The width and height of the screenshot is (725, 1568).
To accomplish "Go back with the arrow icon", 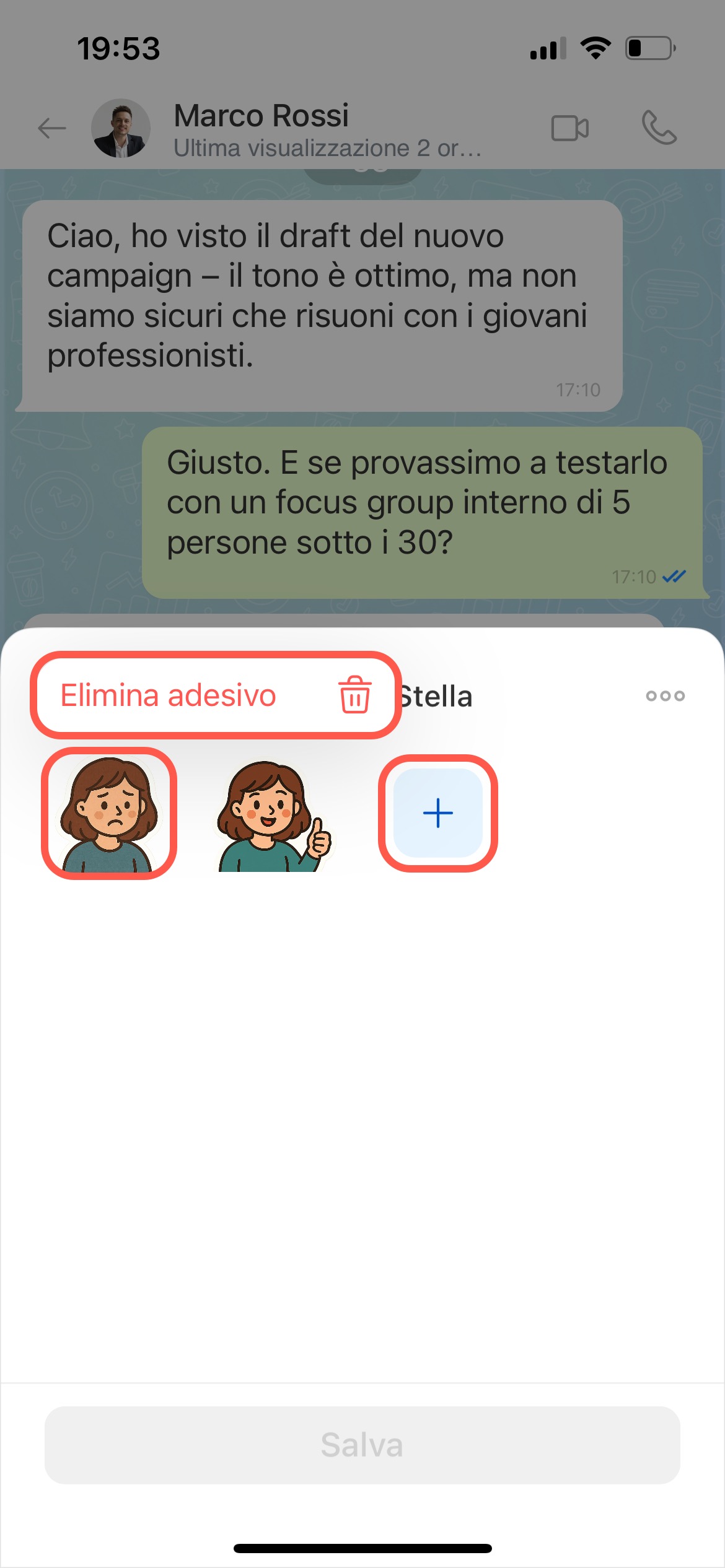I will [x=52, y=129].
